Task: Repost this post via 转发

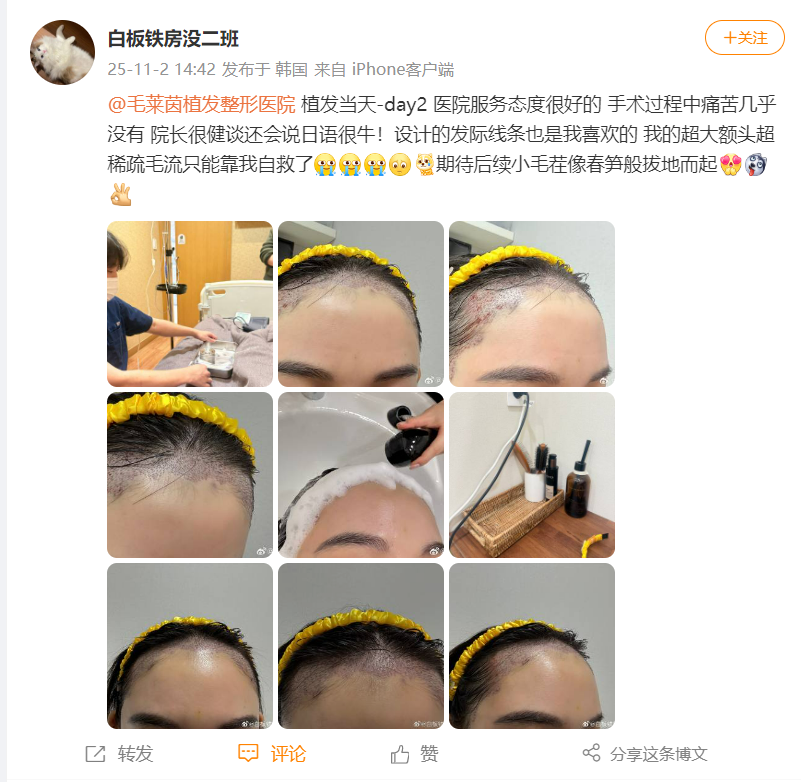Action: (120, 754)
